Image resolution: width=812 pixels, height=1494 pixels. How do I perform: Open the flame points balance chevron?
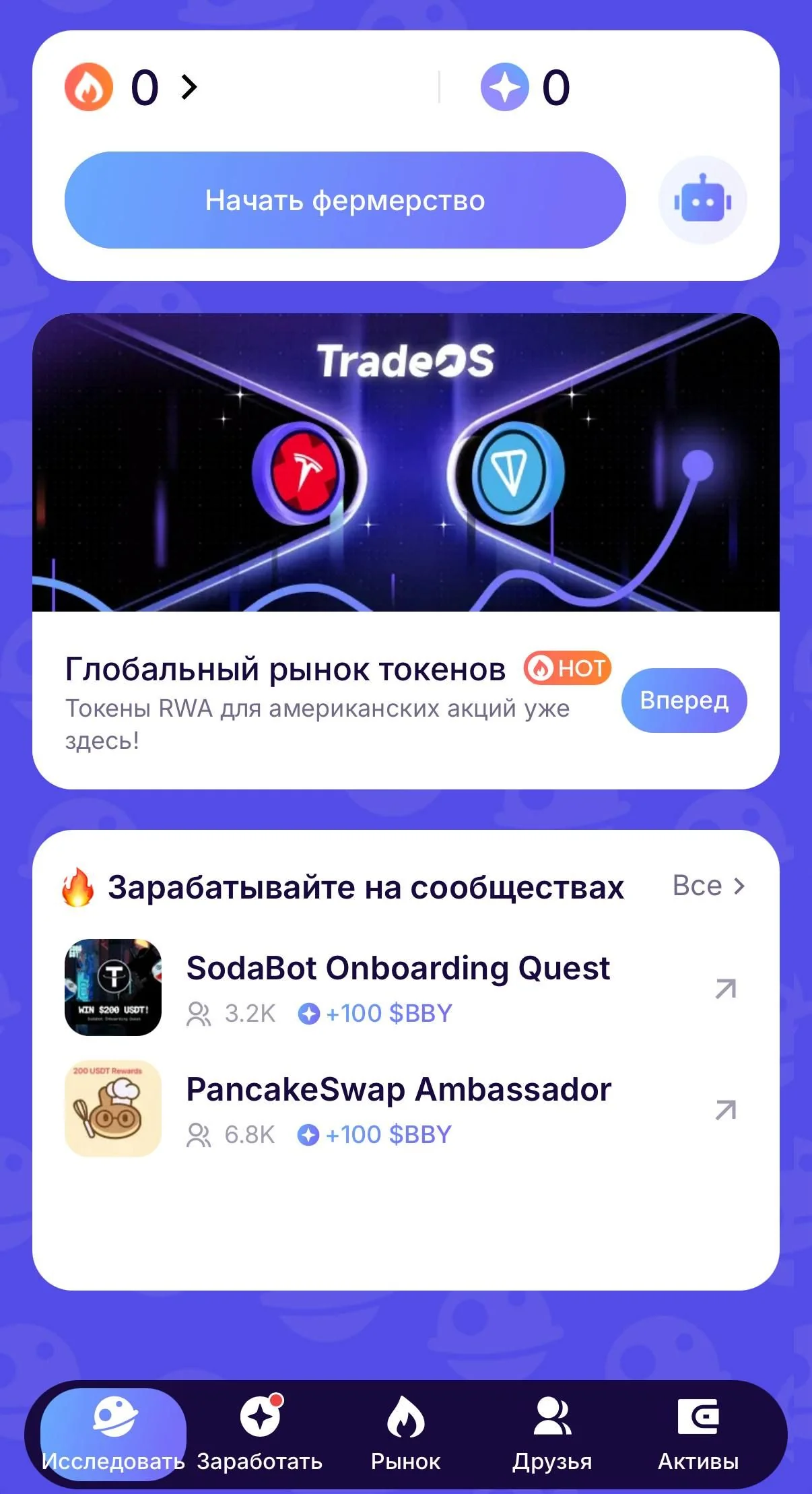pos(189,87)
